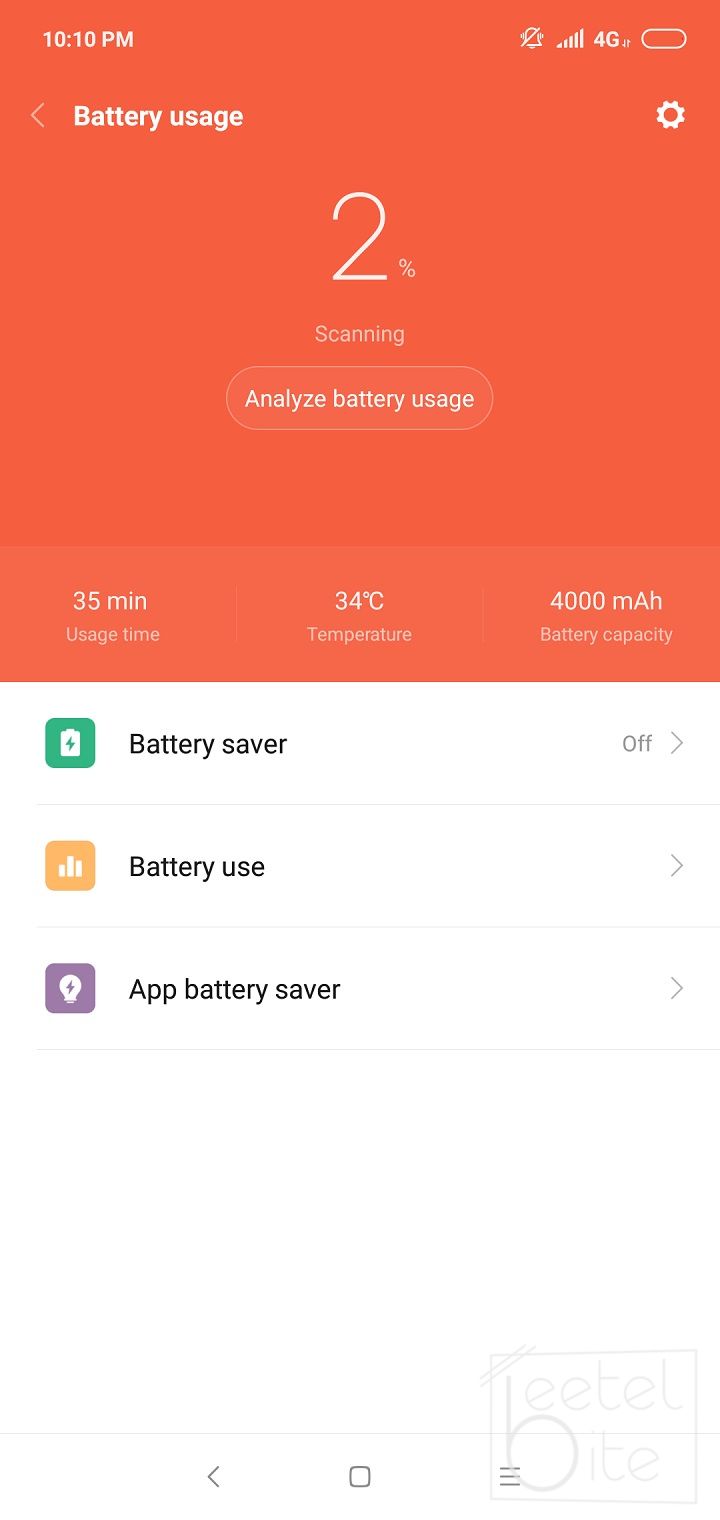This screenshot has width=720, height=1520.
Task: Open Battery saver settings
Action: point(360,743)
